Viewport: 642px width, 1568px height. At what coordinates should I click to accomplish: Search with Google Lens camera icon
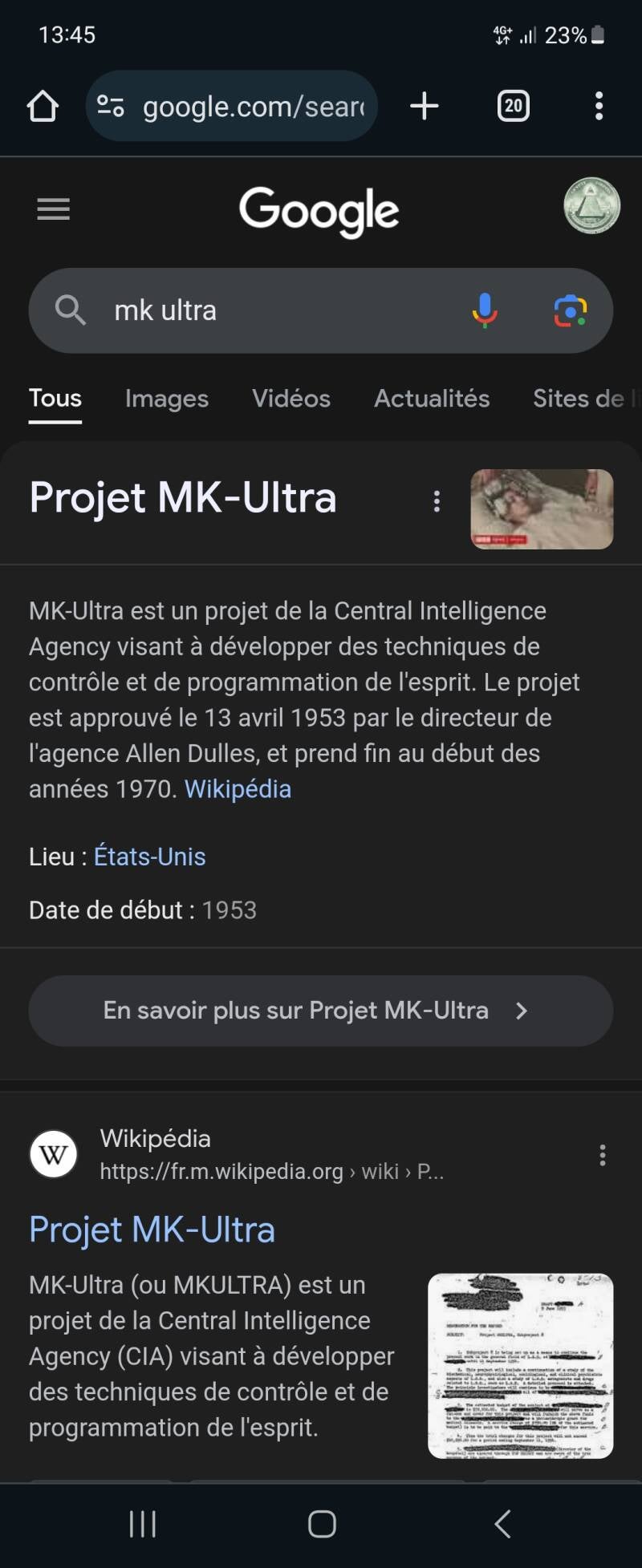pyautogui.click(x=571, y=310)
